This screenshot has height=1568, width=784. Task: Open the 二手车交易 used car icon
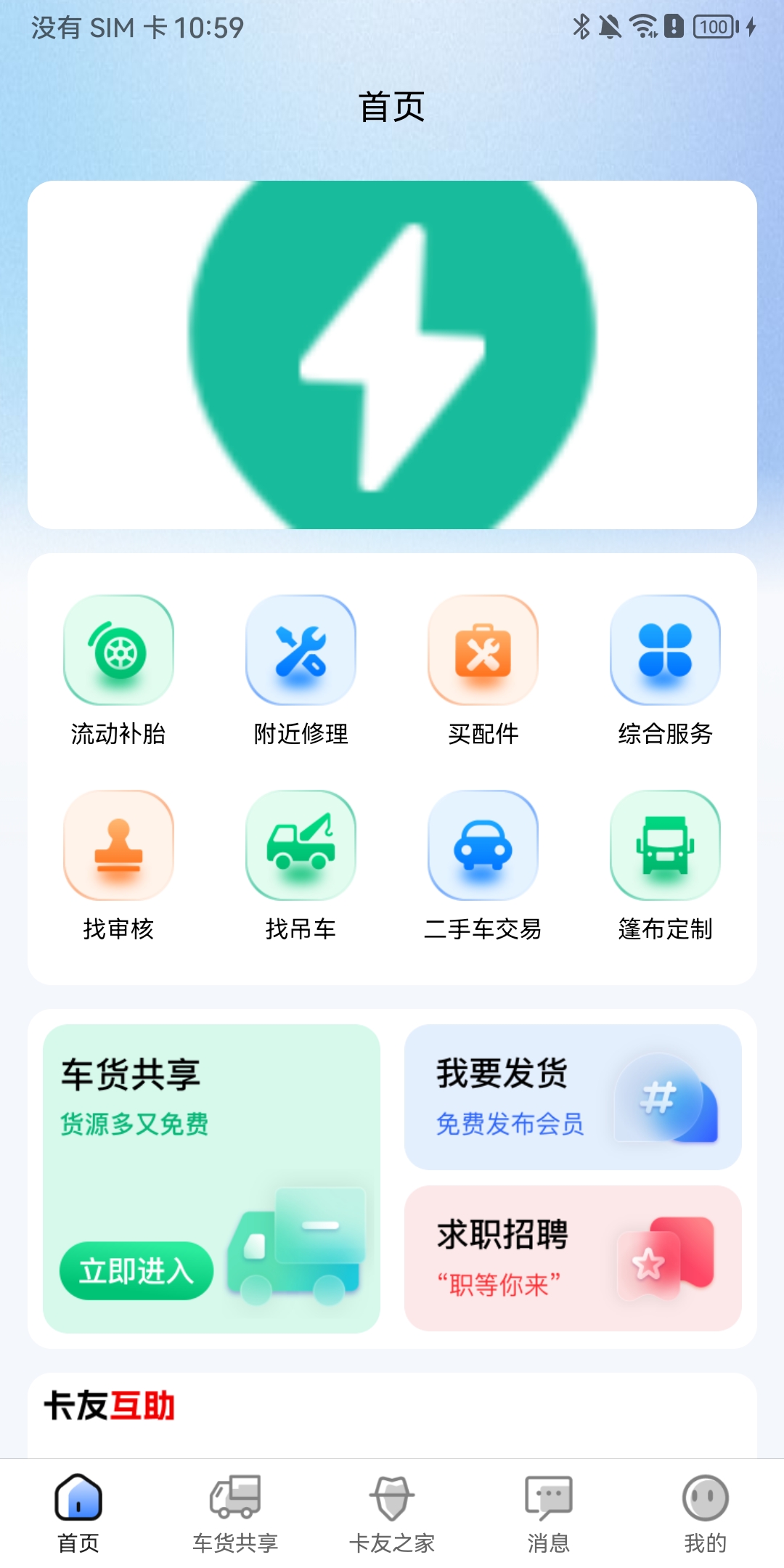pos(483,844)
